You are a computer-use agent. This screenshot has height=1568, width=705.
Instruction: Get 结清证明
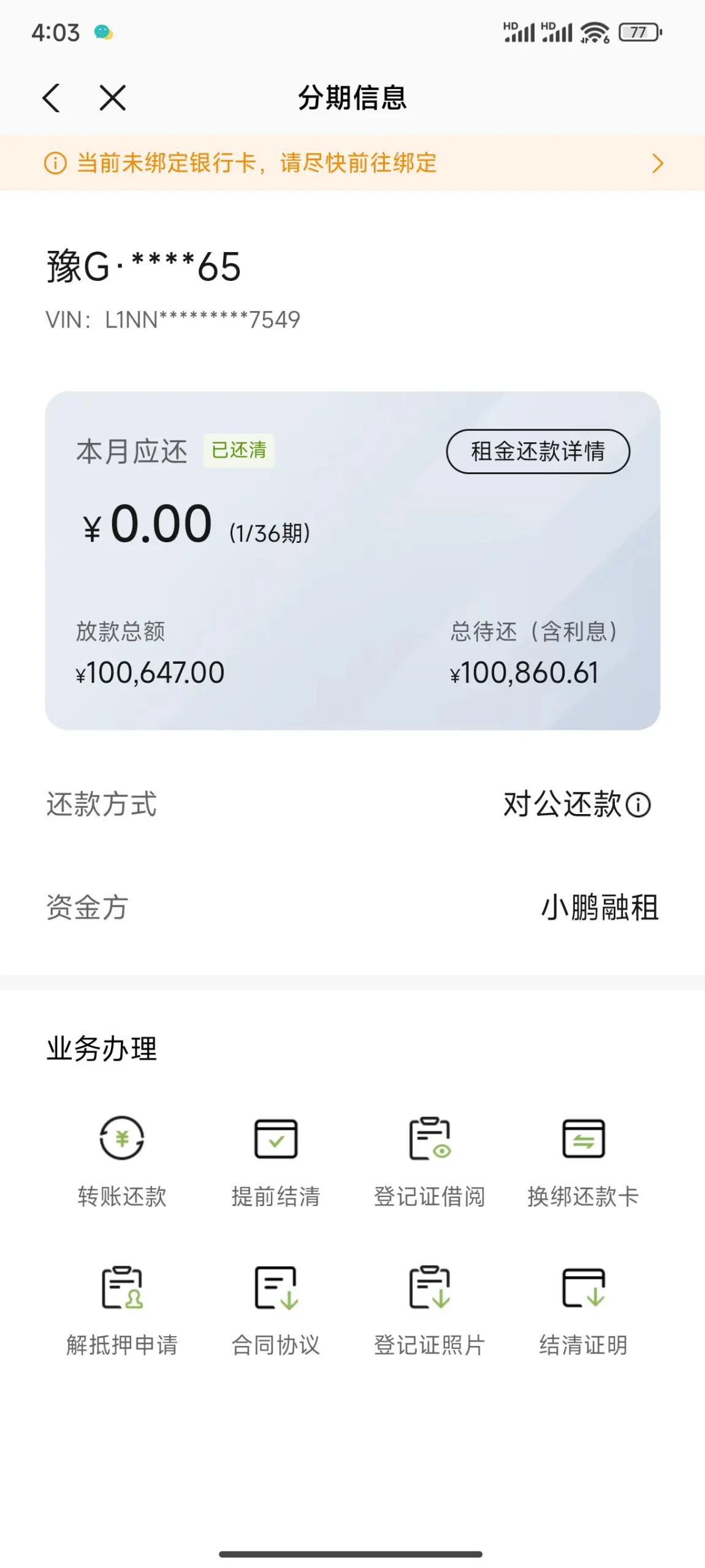(x=584, y=1307)
